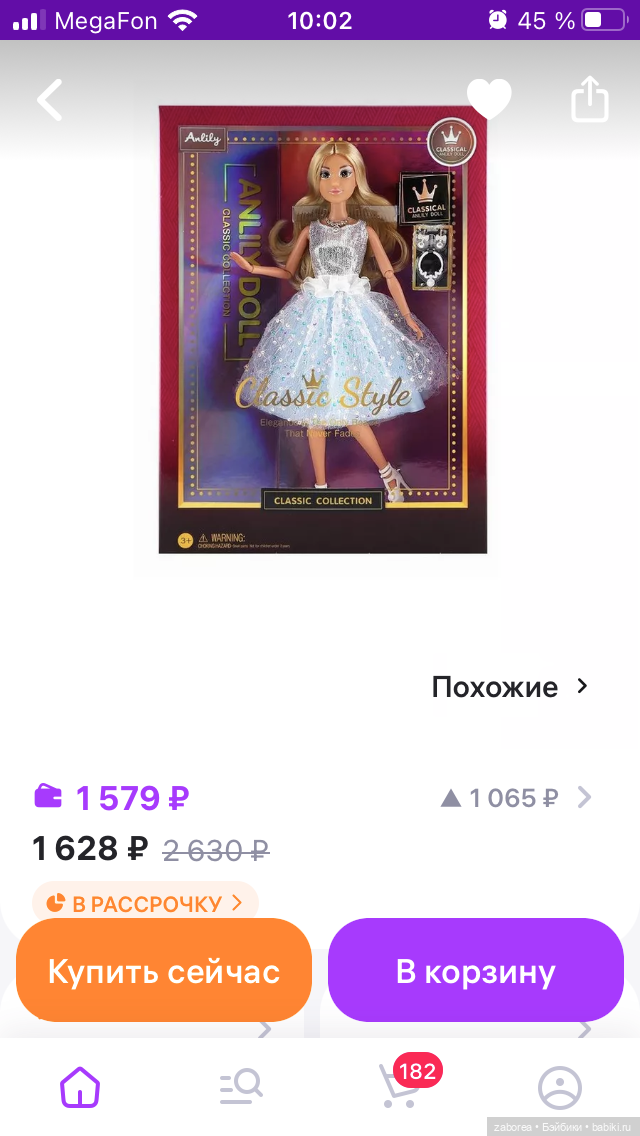Open the catalog search tab

click(240, 1086)
